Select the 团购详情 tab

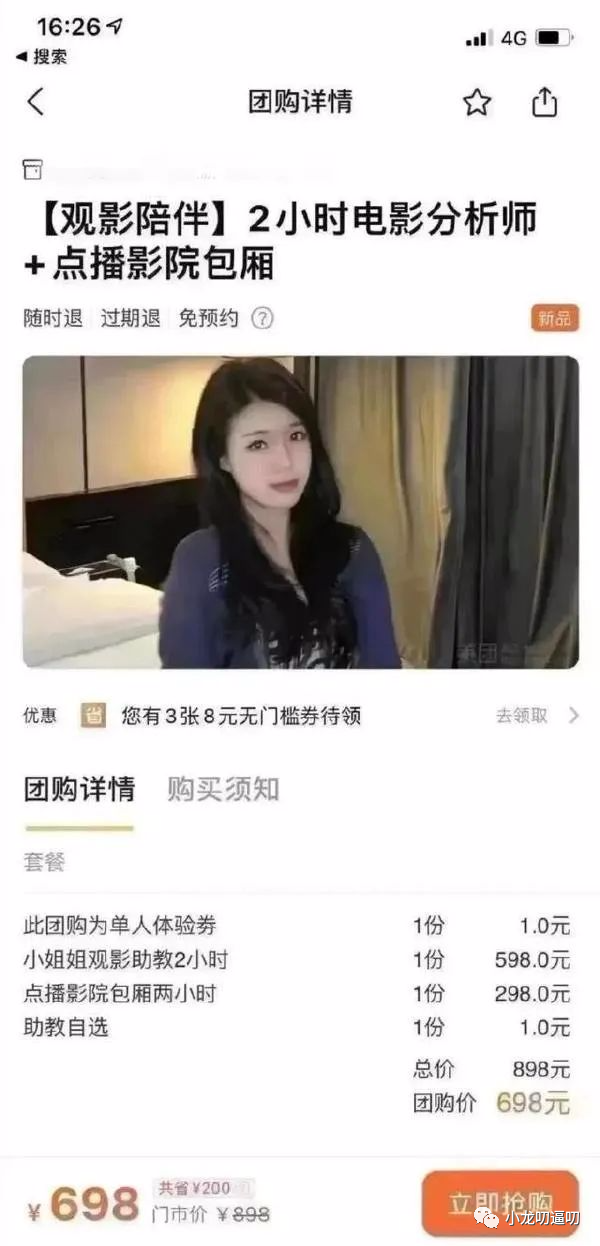(x=79, y=789)
